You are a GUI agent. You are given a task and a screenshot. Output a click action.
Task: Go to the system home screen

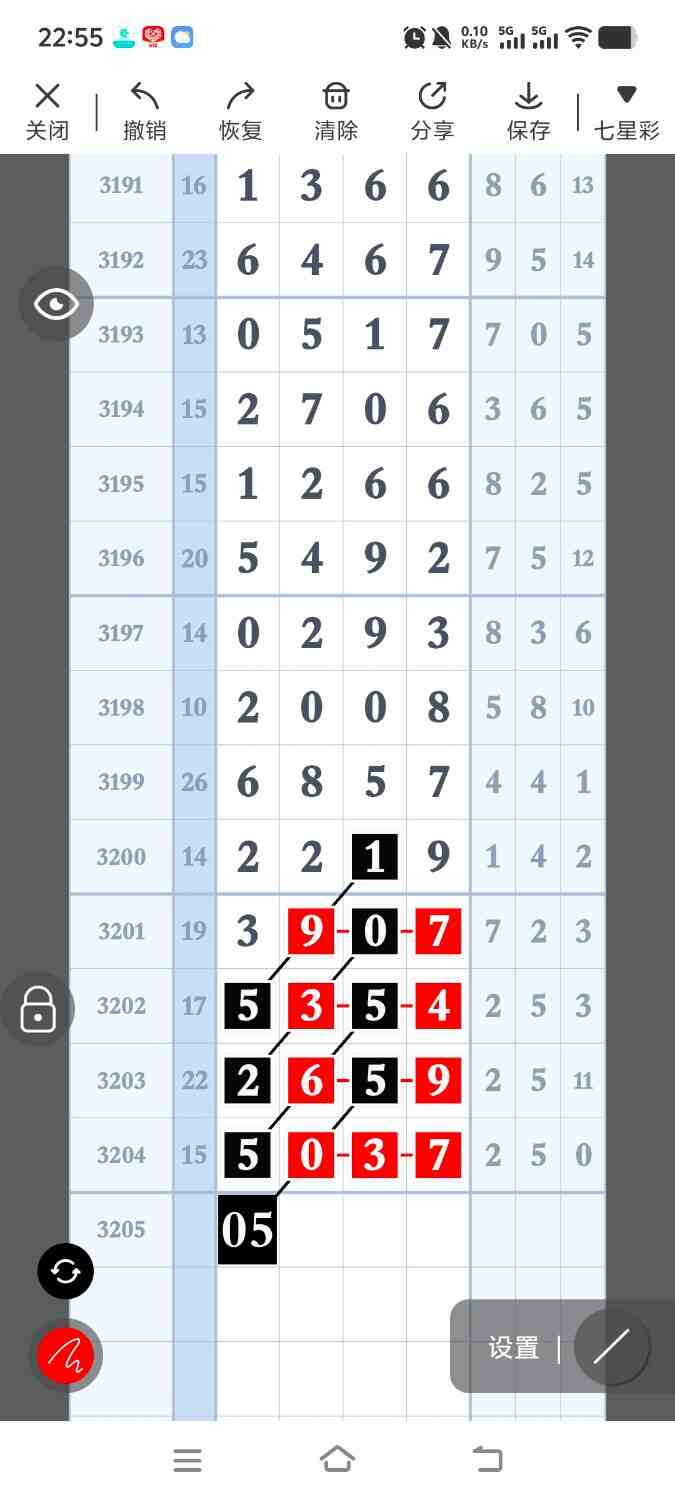pos(337,1459)
